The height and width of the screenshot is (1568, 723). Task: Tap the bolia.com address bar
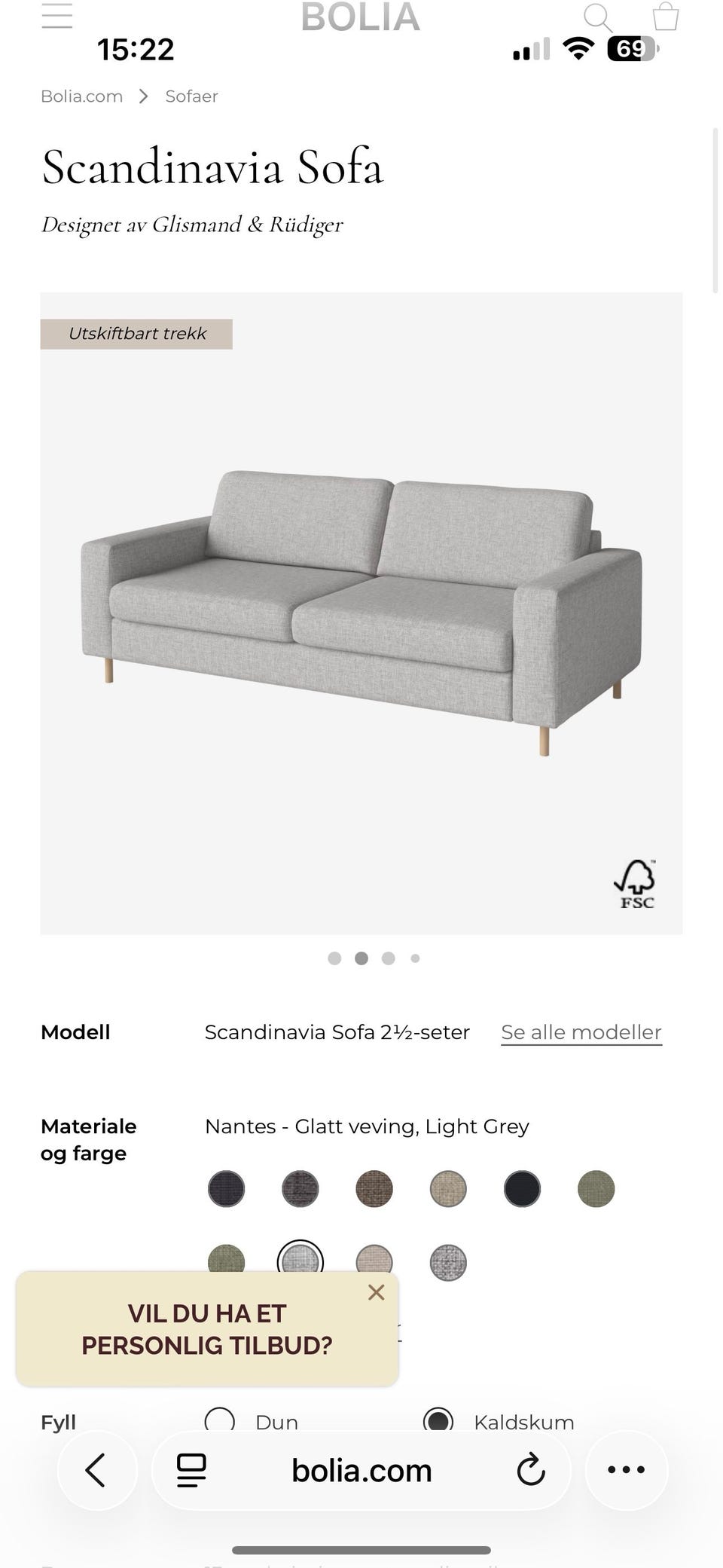361,1469
